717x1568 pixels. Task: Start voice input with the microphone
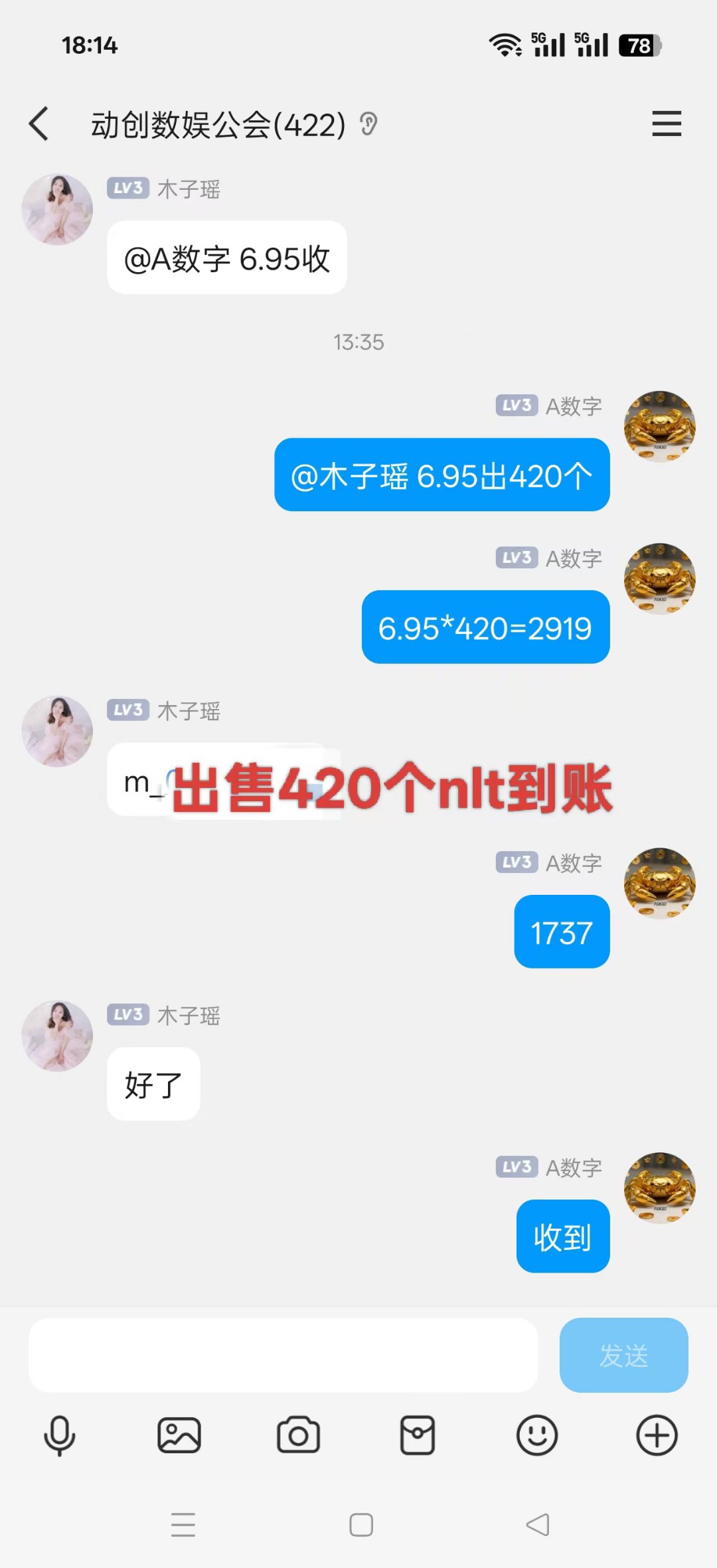coord(60,1435)
